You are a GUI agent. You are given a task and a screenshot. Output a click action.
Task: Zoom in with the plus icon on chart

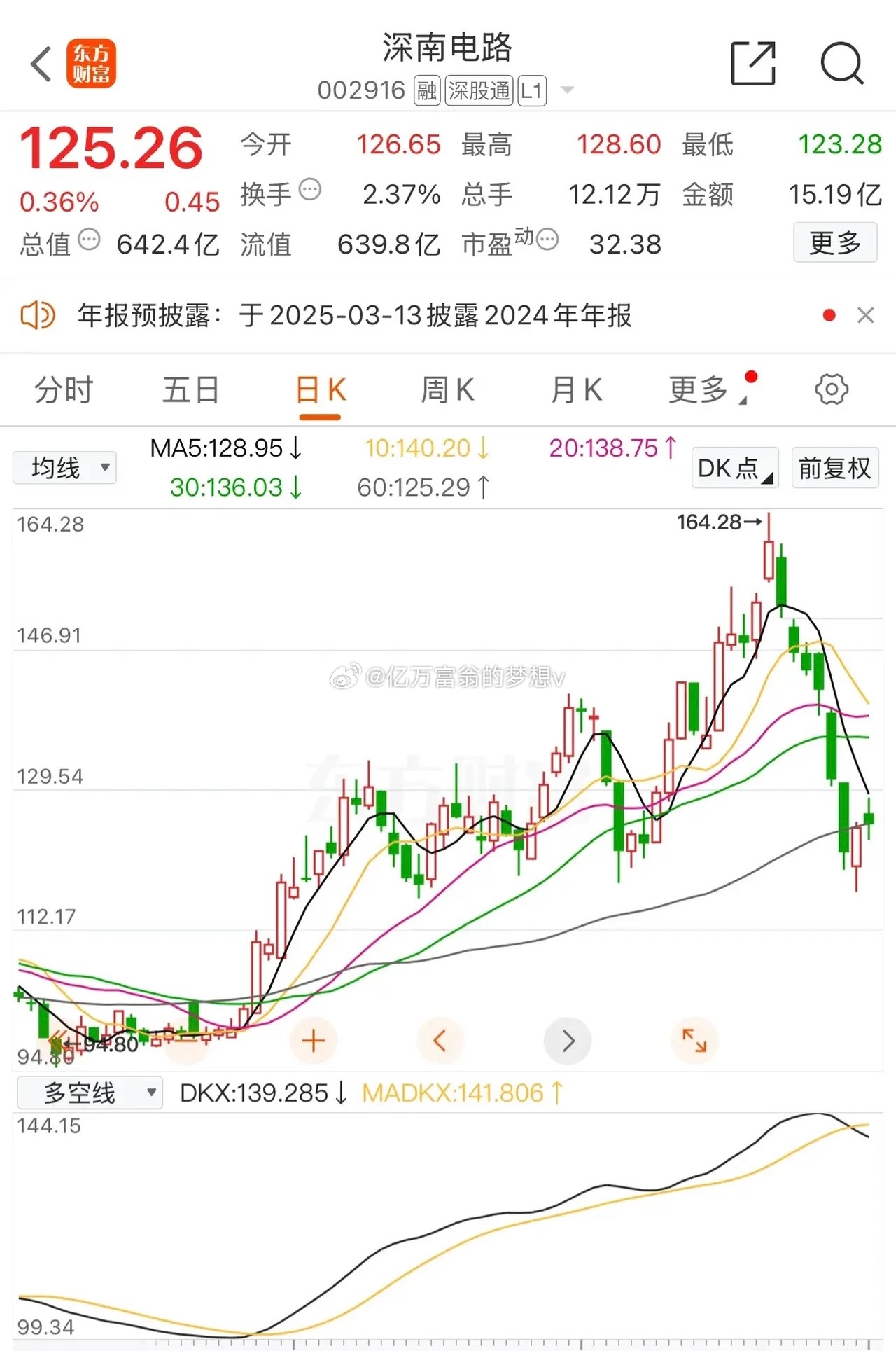tap(313, 1041)
